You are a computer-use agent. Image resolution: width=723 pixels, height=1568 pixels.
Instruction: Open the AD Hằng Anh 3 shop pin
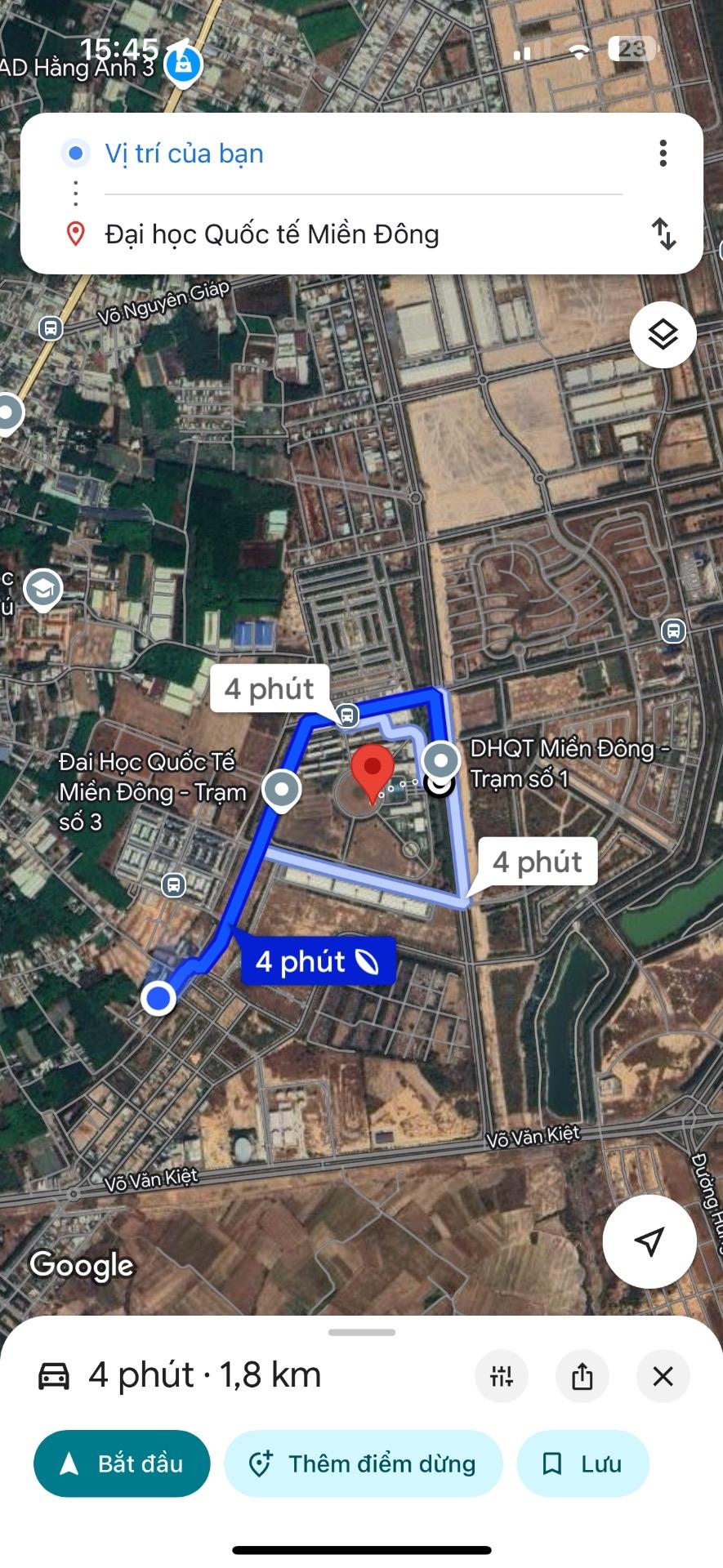click(x=183, y=64)
